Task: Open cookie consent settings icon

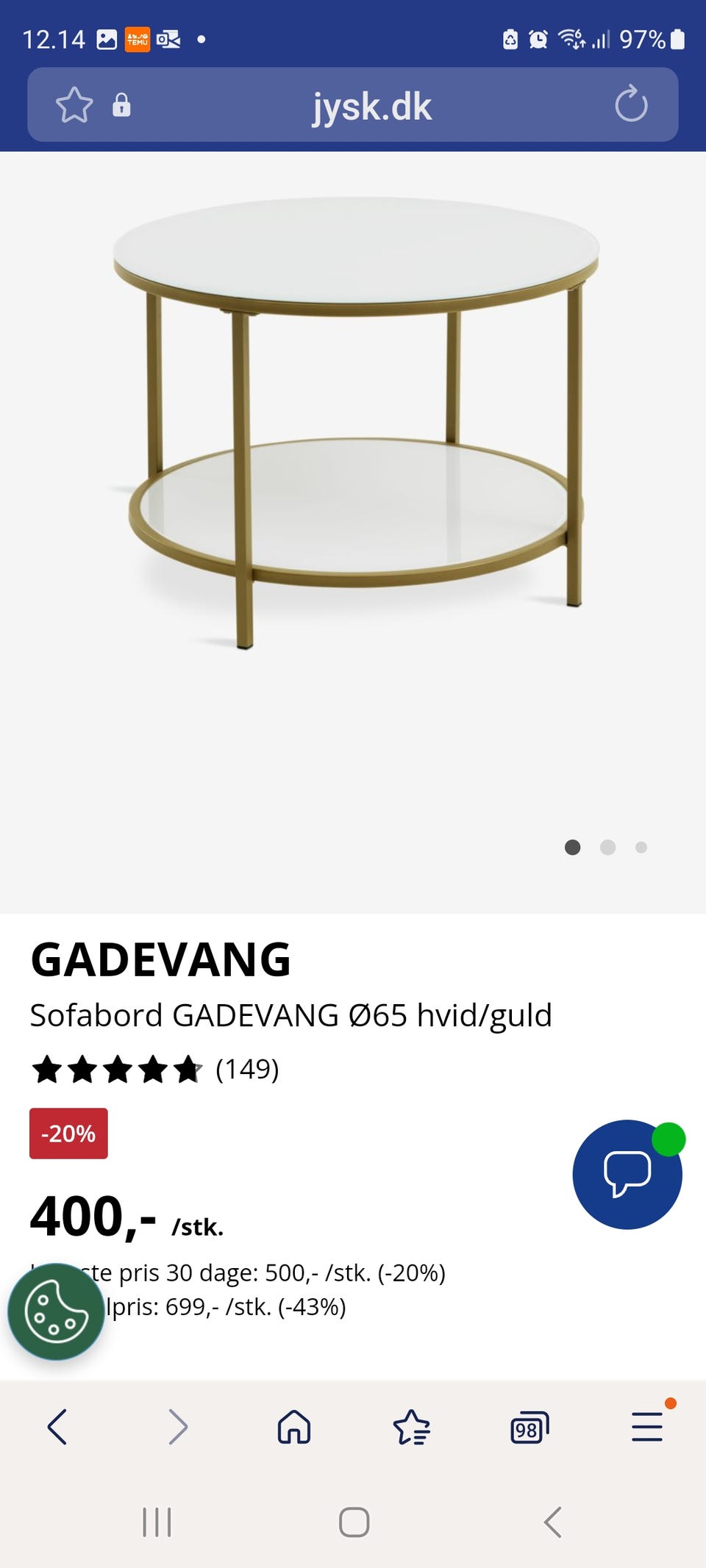Action: coord(55,1312)
